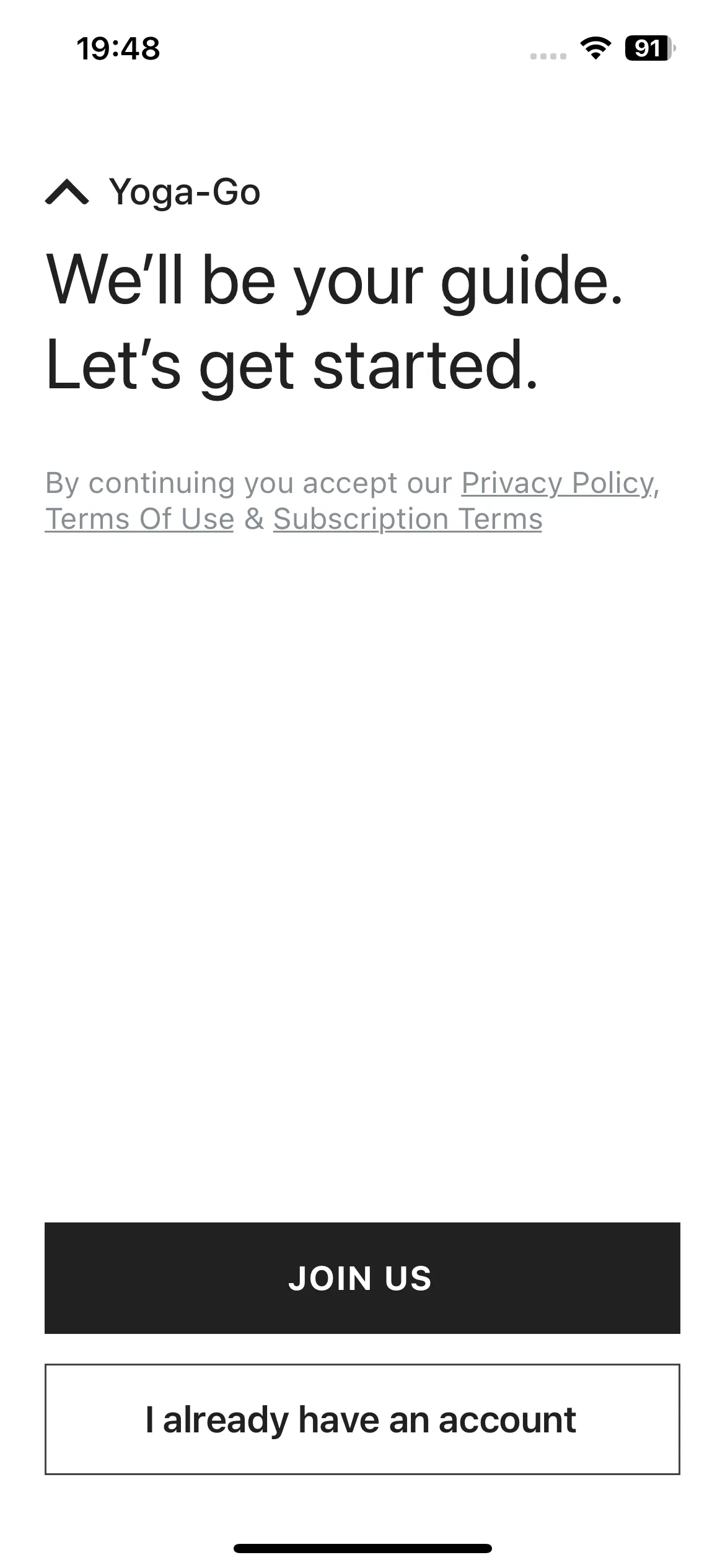View the Subscription Terms link
The height and width of the screenshot is (1568, 725).
[x=408, y=519]
